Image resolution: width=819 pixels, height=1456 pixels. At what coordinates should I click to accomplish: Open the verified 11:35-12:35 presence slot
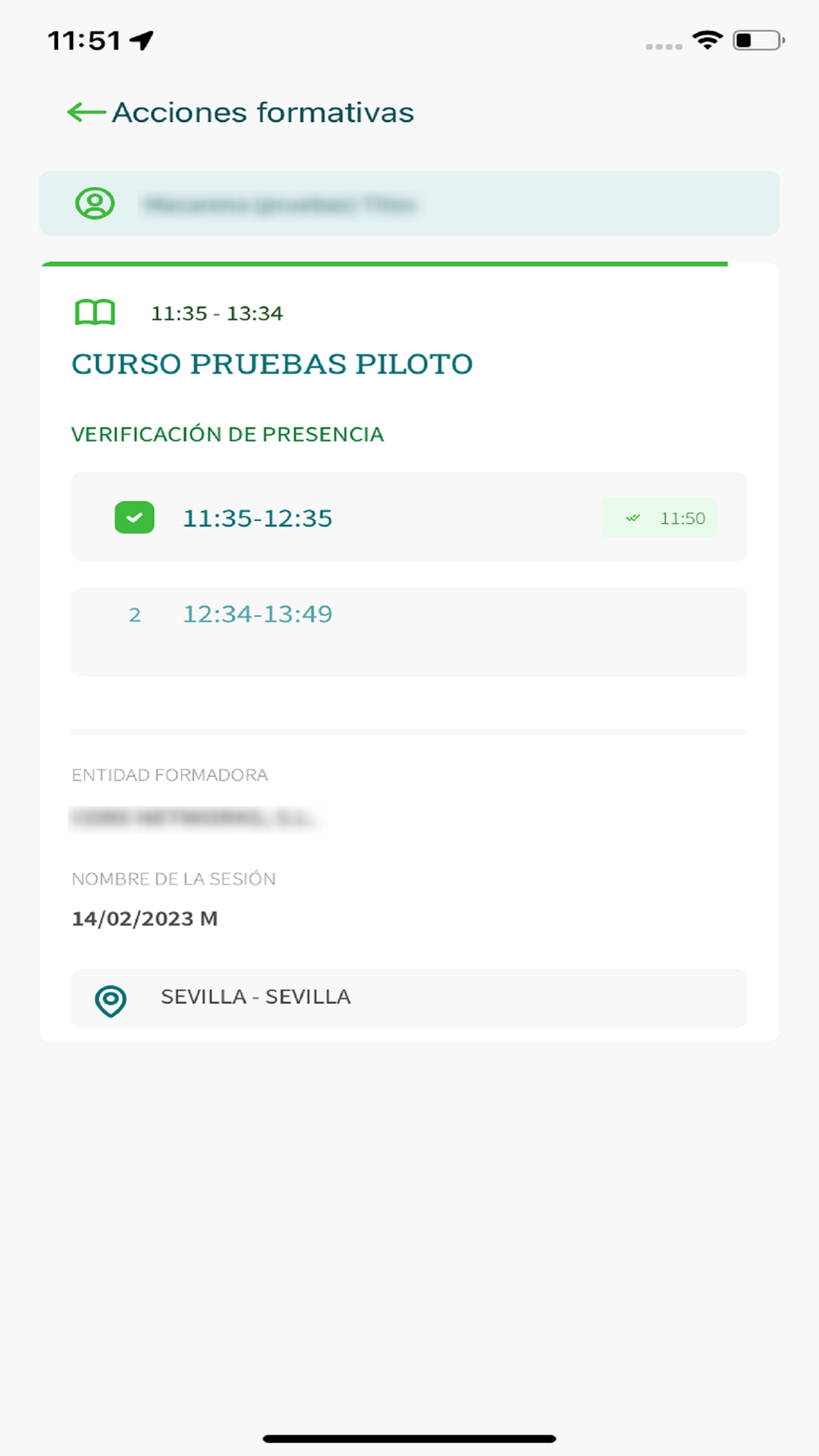click(x=409, y=517)
